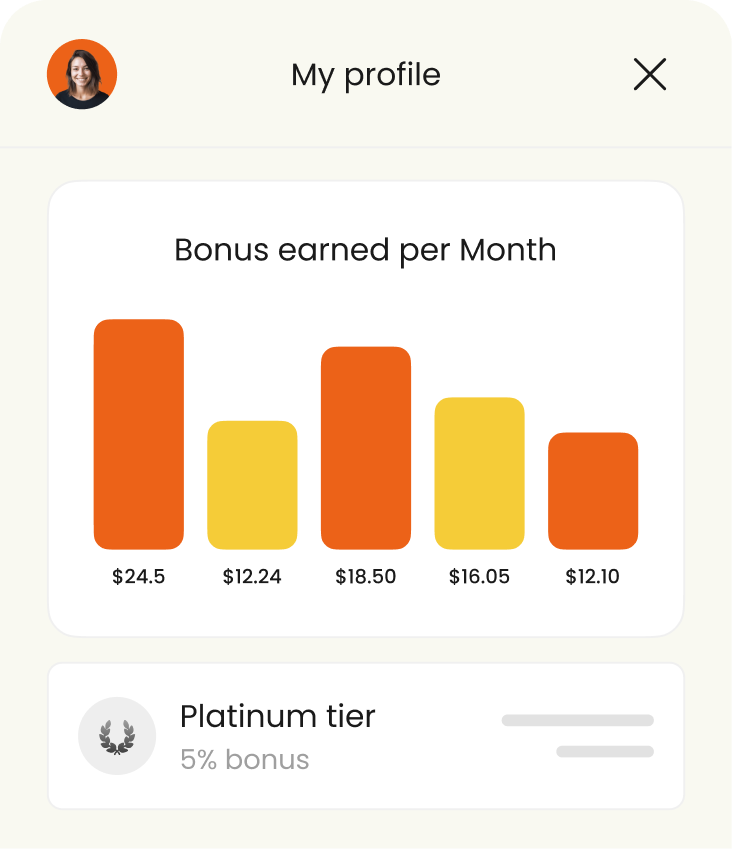Open the Bonus earned per Month chart title
Viewport: 732px width, 849px height.
pos(366,249)
